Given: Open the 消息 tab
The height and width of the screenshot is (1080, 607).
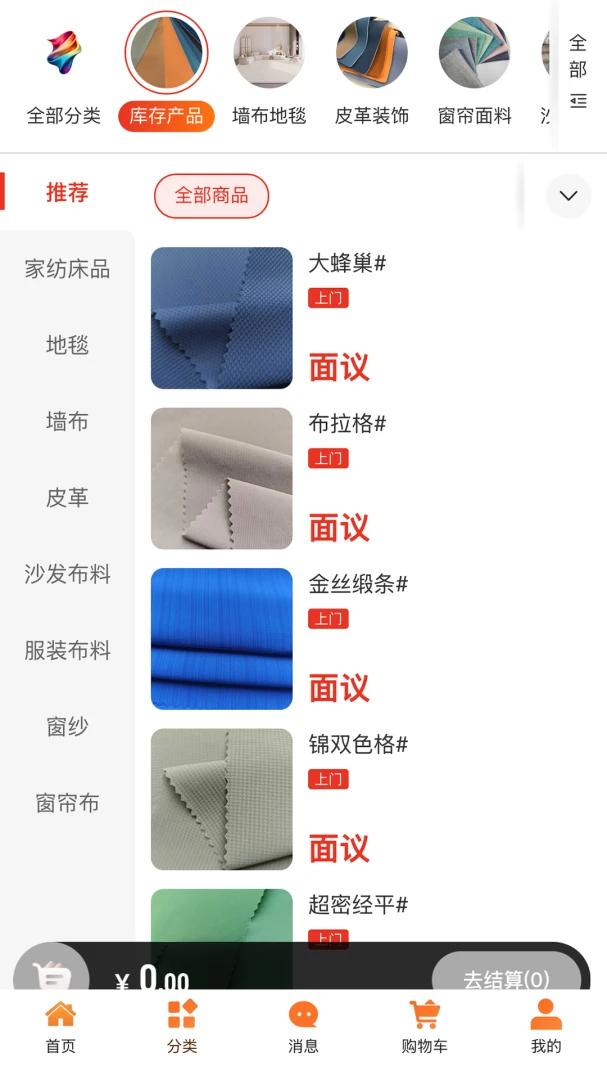Looking at the screenshot, I should 303,1027.
